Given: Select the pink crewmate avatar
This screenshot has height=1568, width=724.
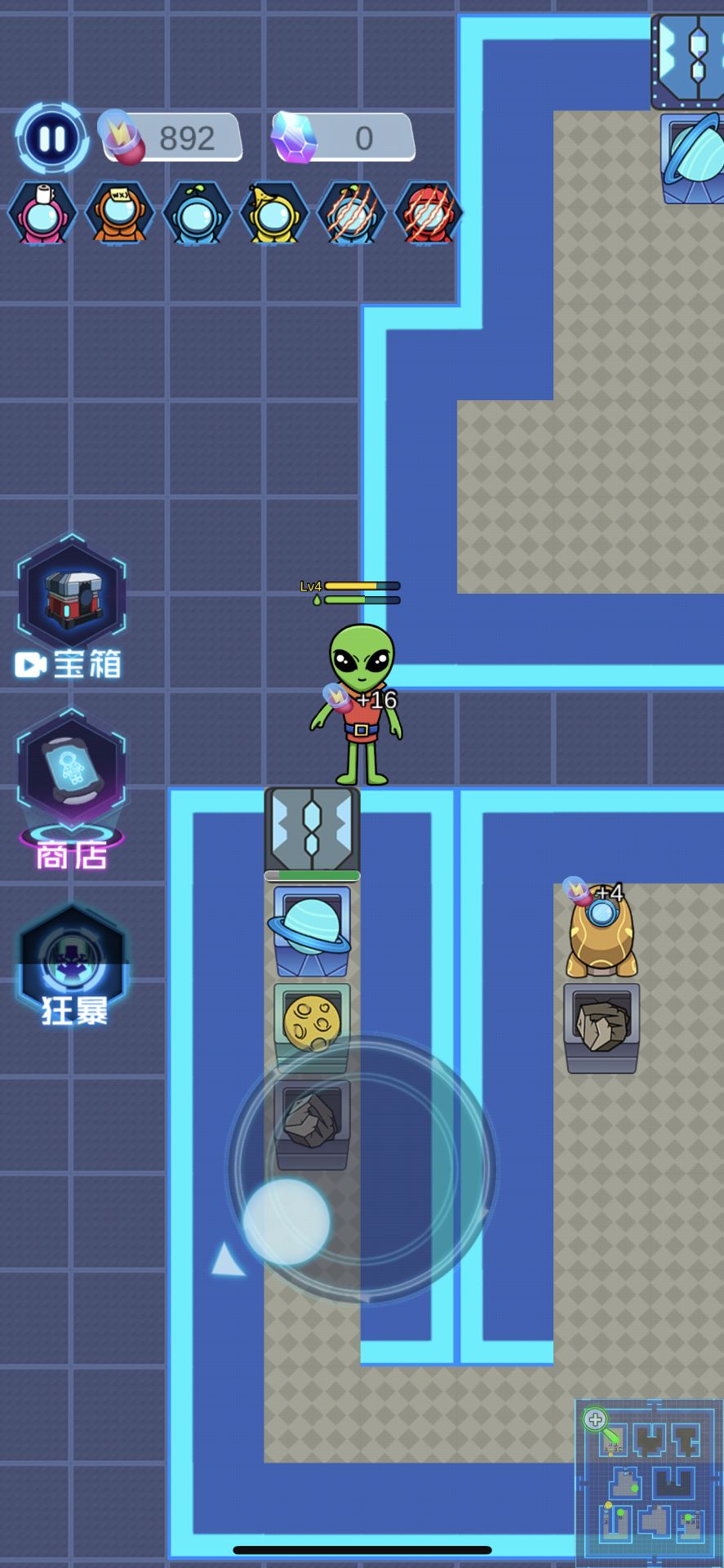Looking at the screenshot, I should point(42,214).
